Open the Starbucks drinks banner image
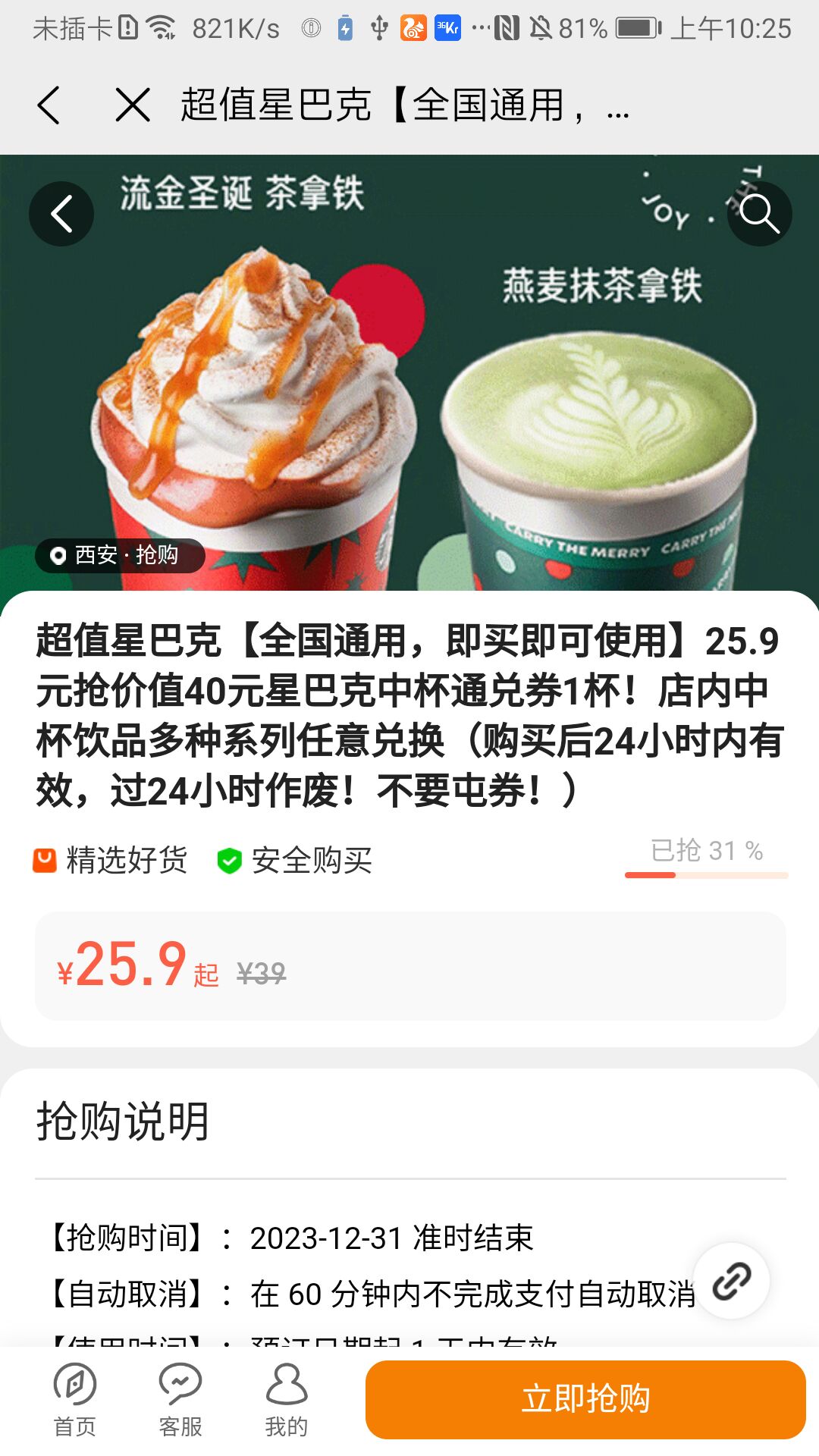This screenshot has width=819, height=1456. [x=409, y=373]
